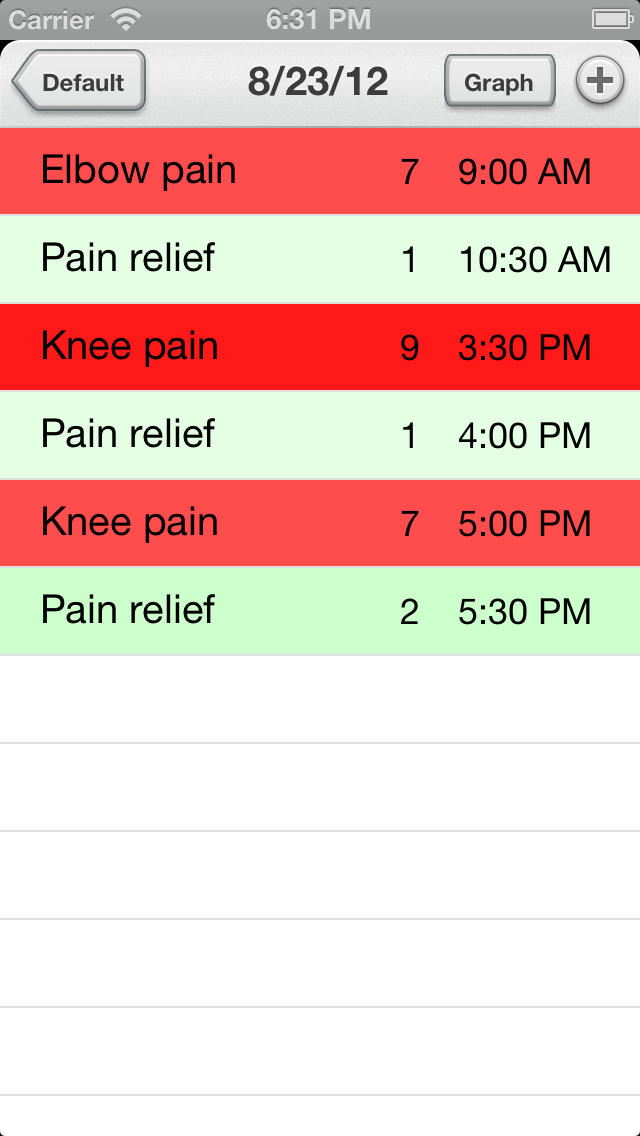The width and height of the screenshot is (640, 1136).
Task: Open the Knee pain 5:00 PM entry
Action: point(320,522)
